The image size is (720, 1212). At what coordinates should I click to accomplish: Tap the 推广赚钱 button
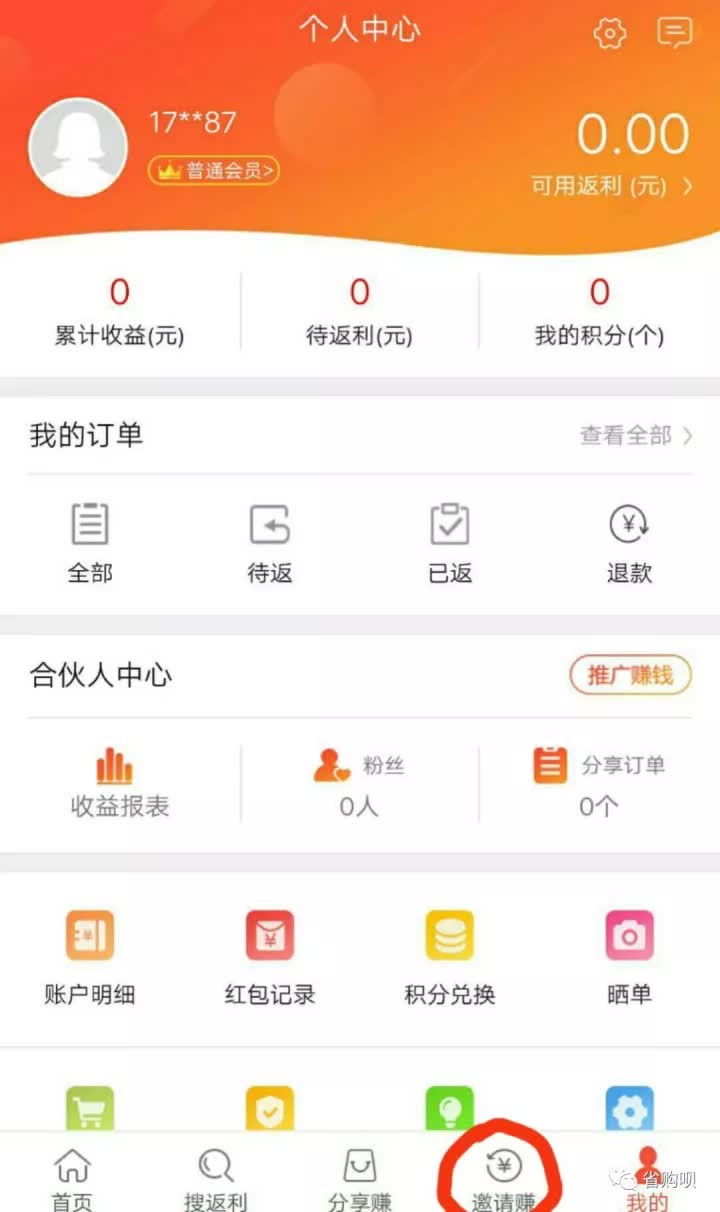tap(630, 675)
